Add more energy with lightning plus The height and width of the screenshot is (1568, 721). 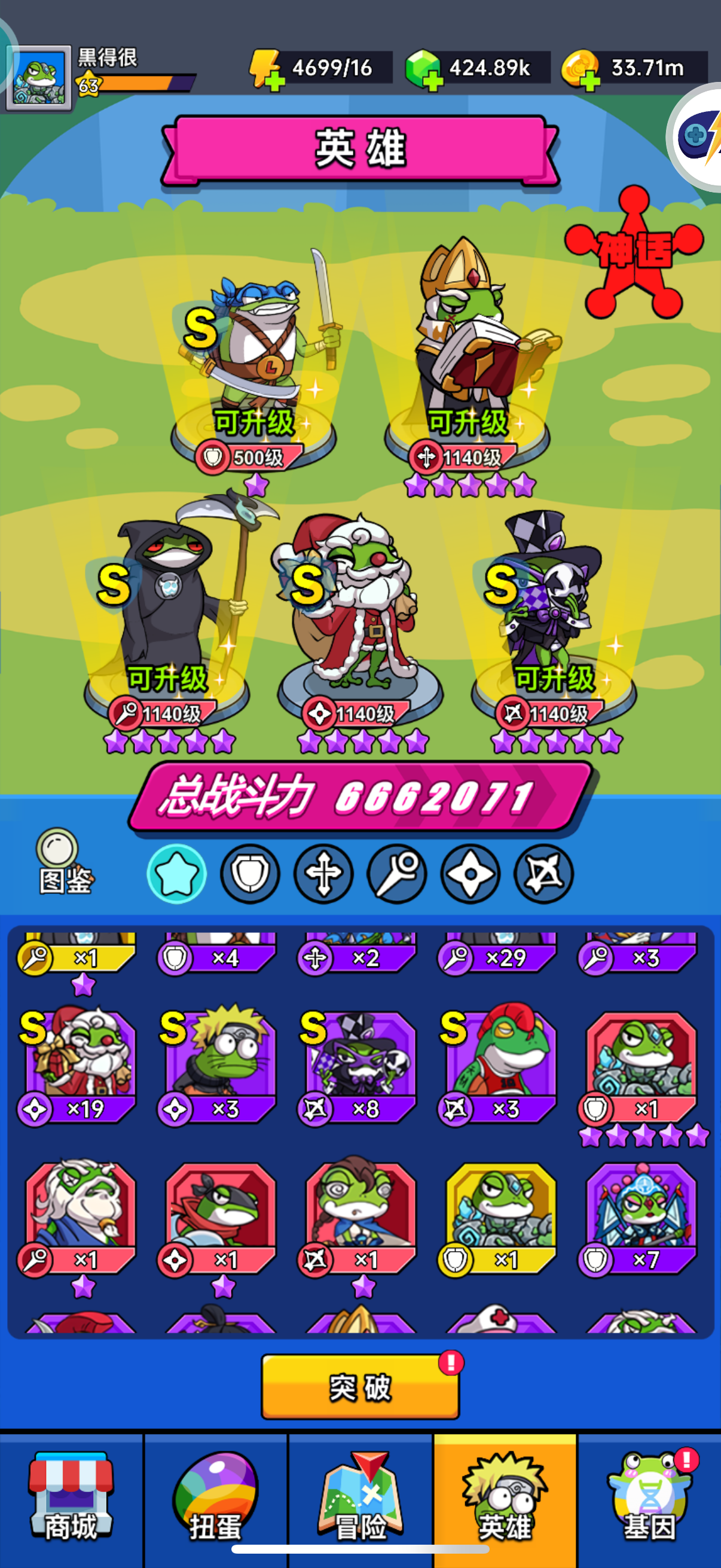[266, 70]
